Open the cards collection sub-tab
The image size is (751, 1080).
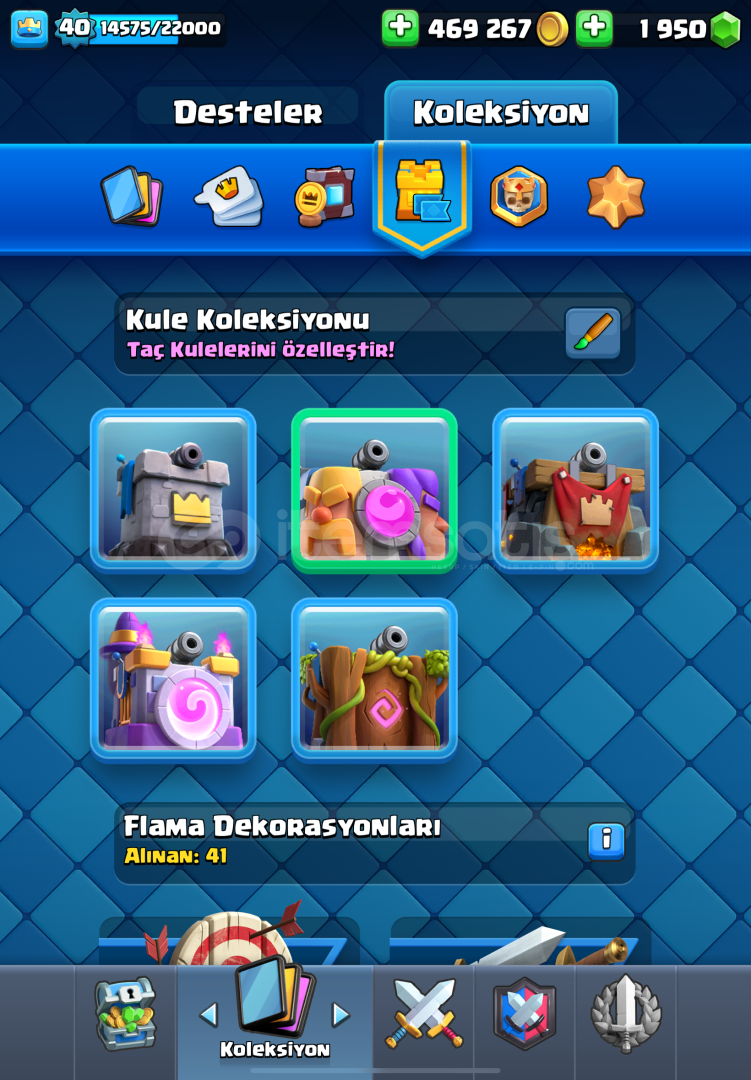131,196
